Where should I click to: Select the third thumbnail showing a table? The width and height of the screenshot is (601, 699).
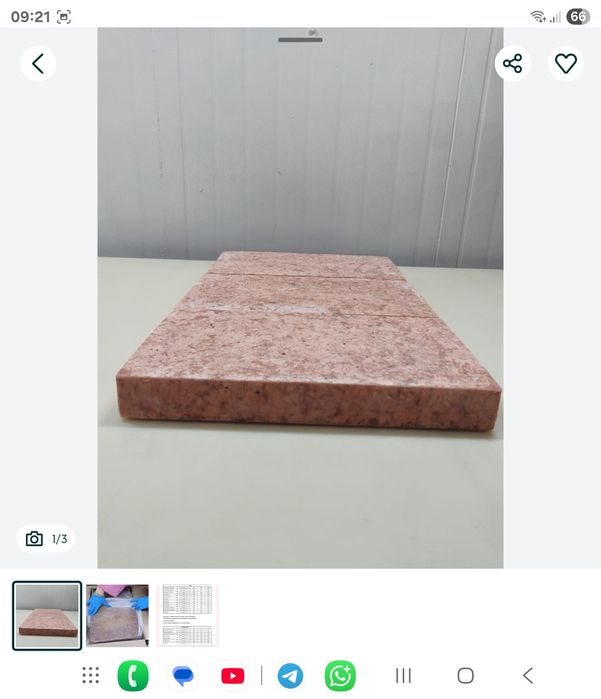click(x=187, y=615)
